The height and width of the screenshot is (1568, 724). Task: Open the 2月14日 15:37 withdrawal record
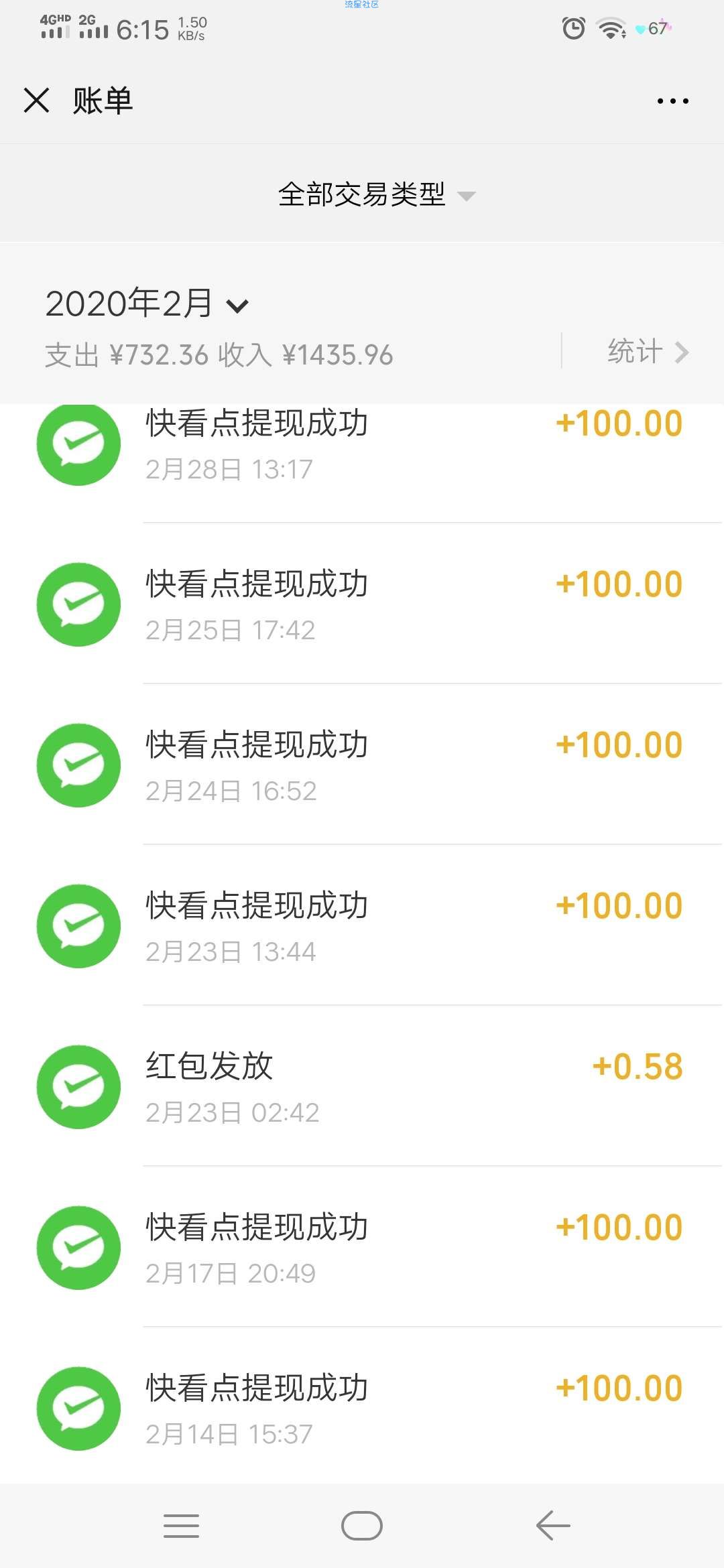(x=362, y=1406)
